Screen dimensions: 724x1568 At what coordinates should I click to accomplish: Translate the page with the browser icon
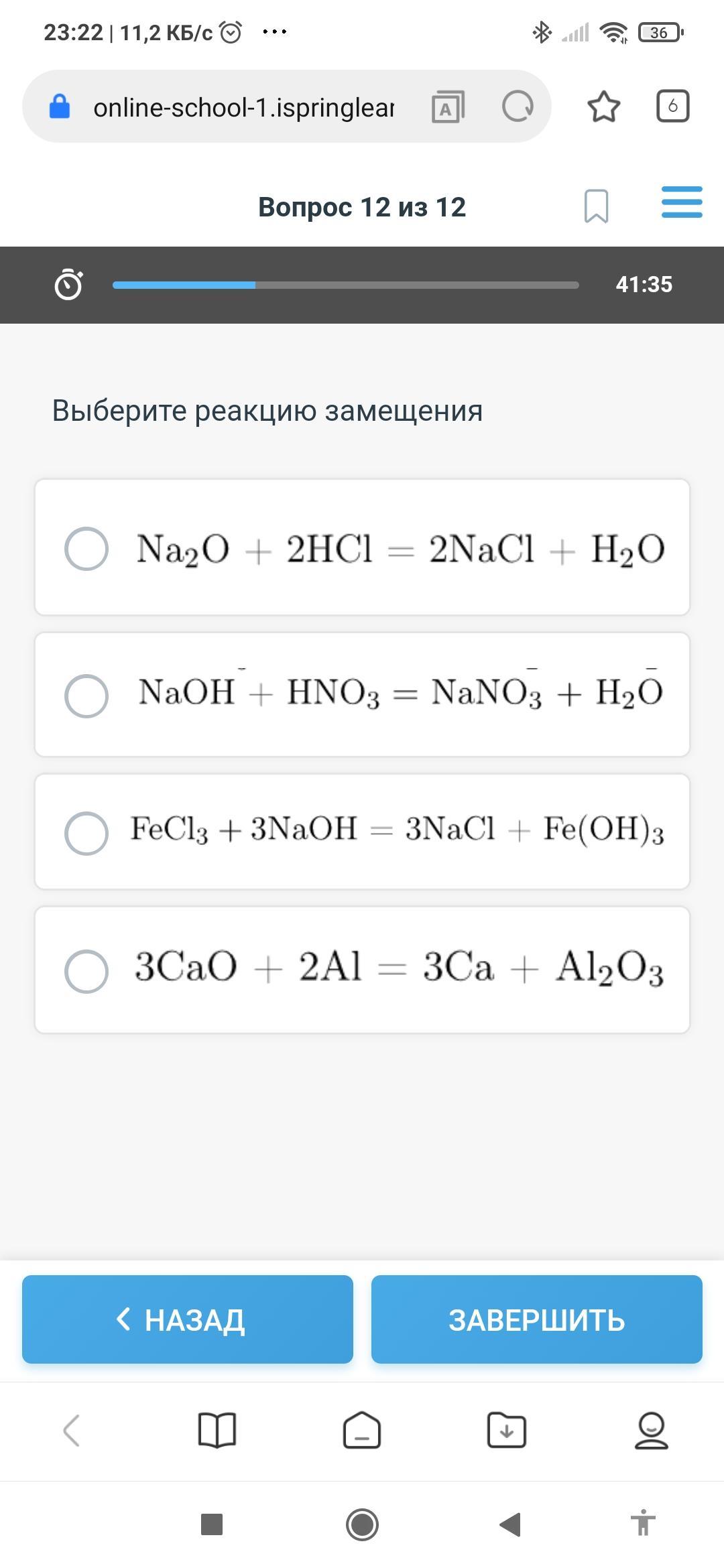448,107
